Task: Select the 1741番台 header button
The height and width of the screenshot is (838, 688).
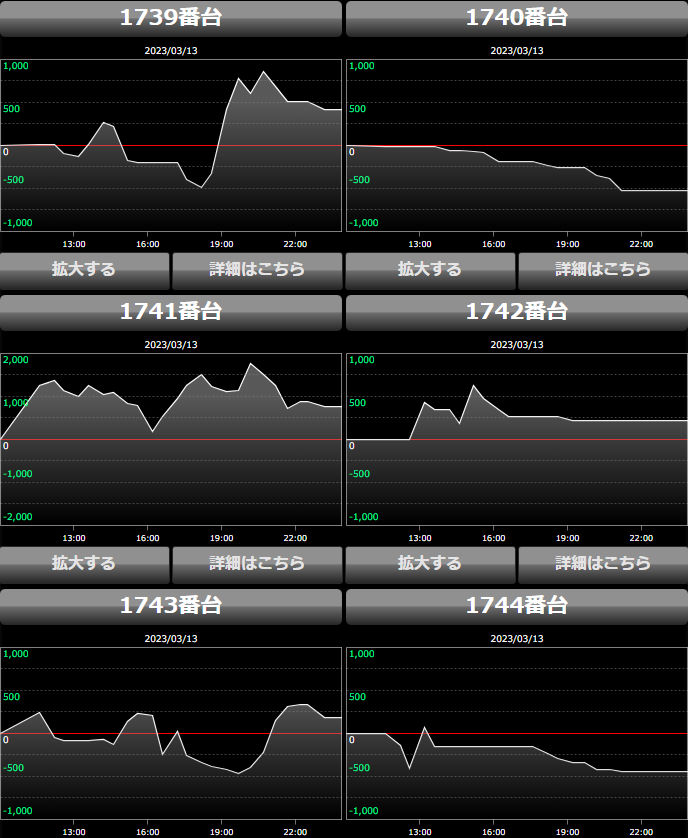Action: [171, 312]
